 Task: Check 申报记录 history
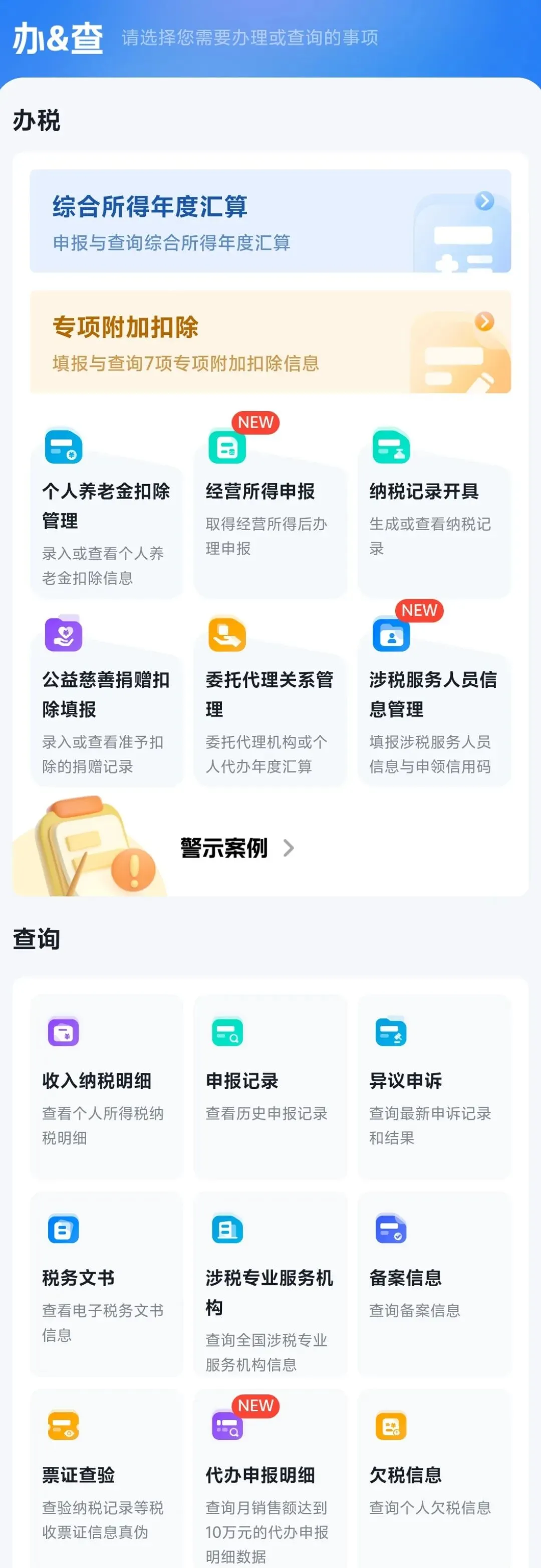click(x=270, y=1087)
